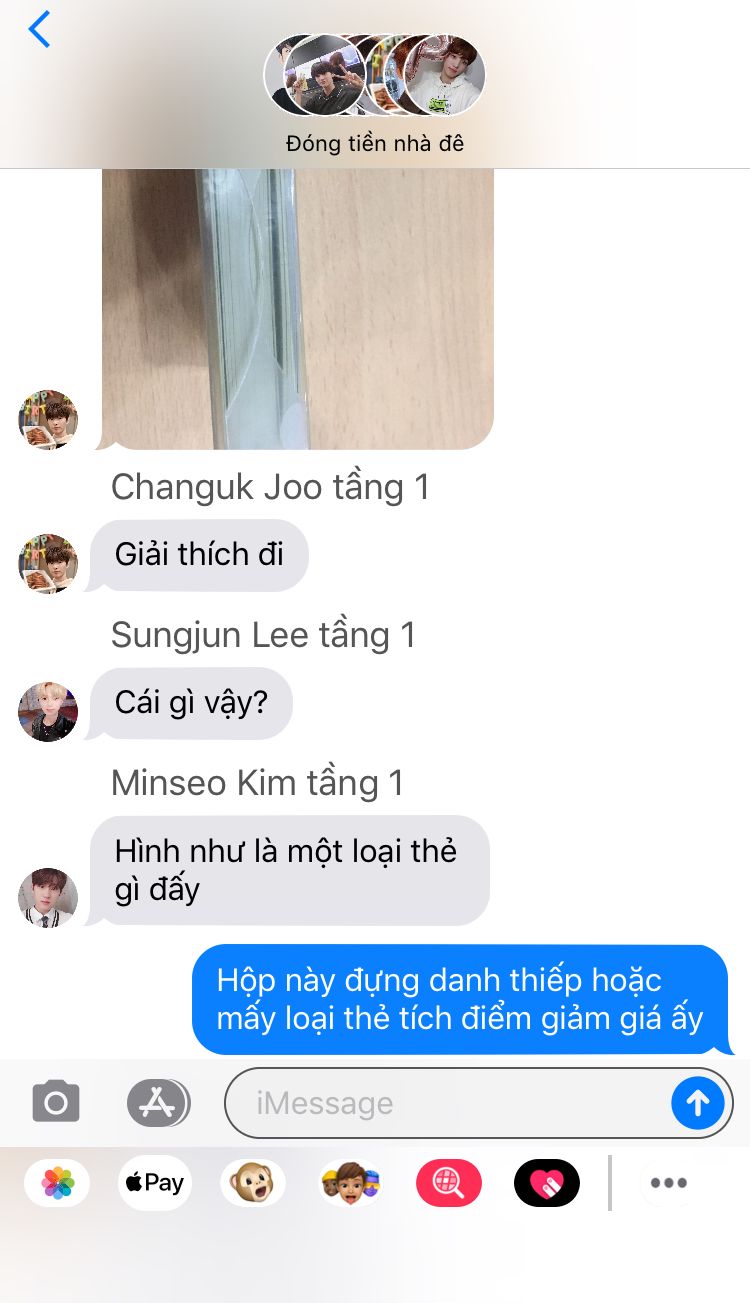Open the Animoji monkey app
The width and height of the screenshot is (750, 1303).
click(252, 1184)
